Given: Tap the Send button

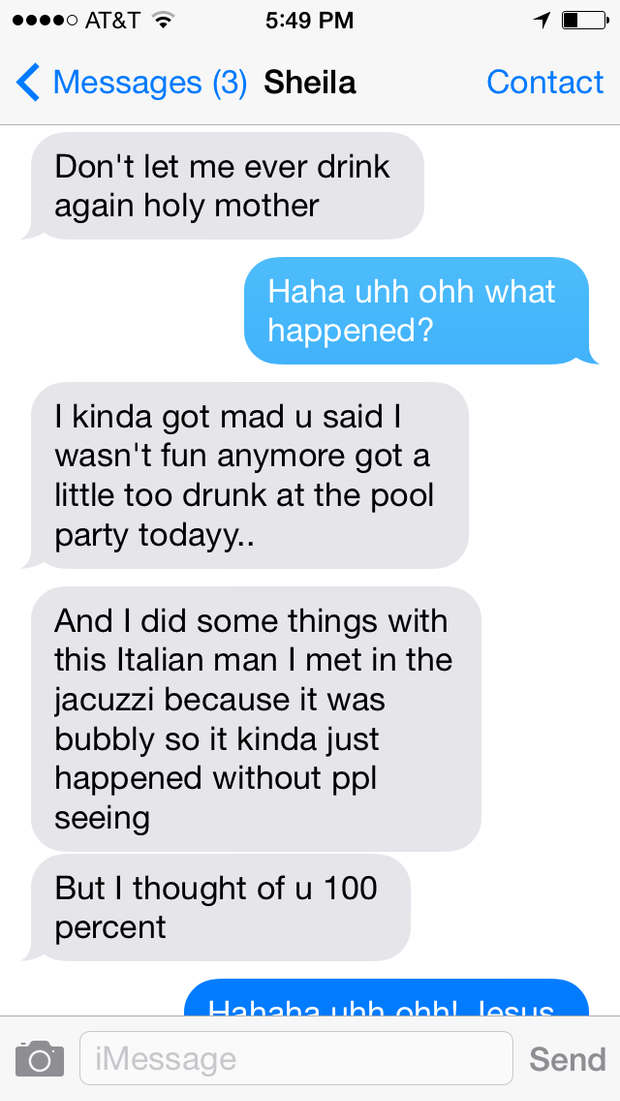Looking at the screenshot, I should click(x=567, y=1058).
